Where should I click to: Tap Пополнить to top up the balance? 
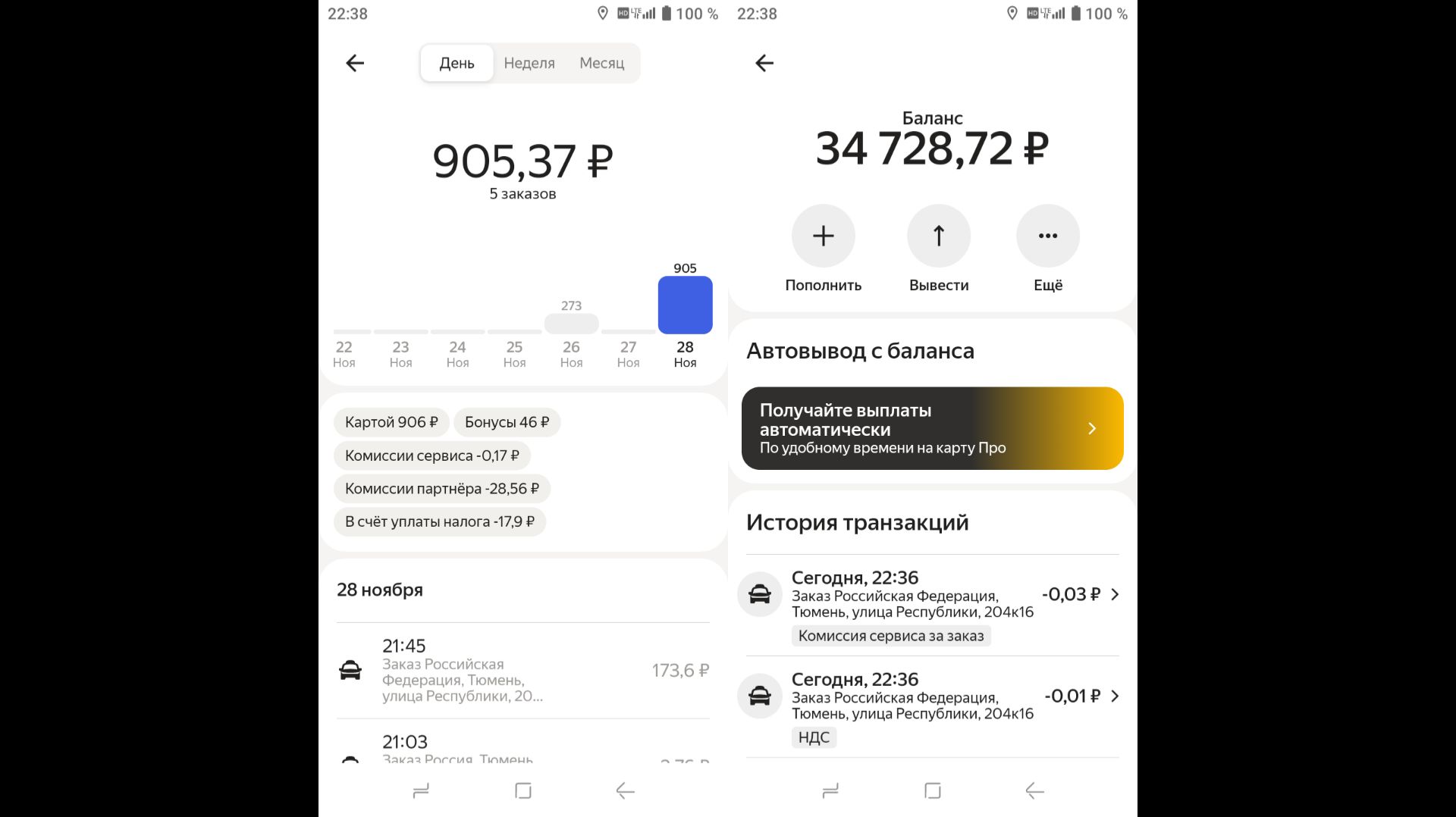(x=823, y=236)
